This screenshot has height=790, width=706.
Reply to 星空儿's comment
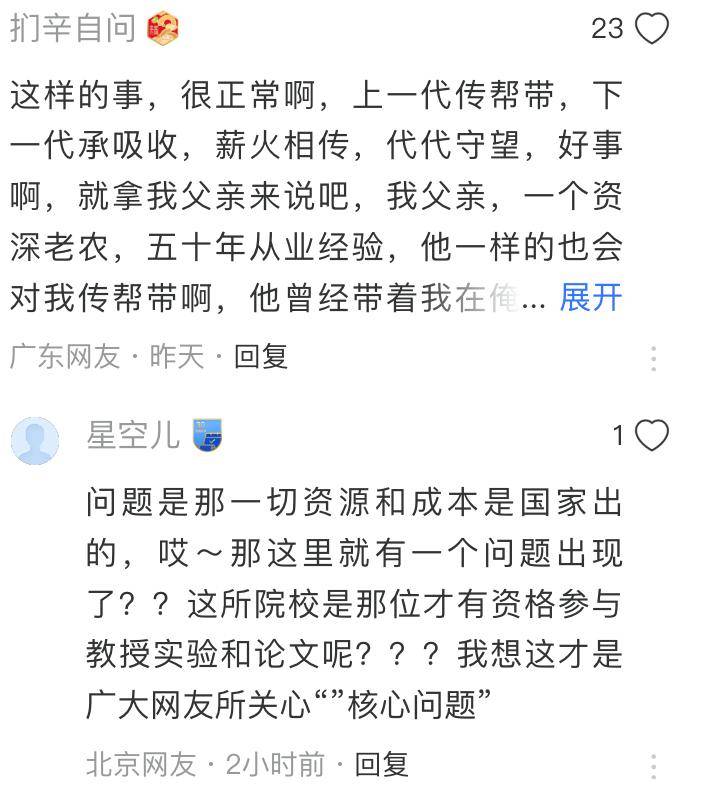pos(382,765)
